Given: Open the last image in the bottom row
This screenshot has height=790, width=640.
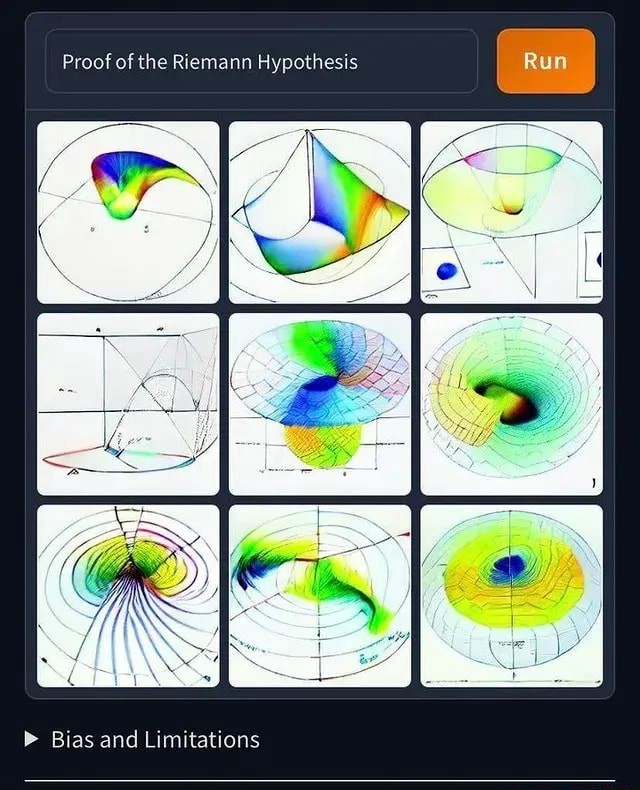Looking at the screenshot, I should [511, 595].
